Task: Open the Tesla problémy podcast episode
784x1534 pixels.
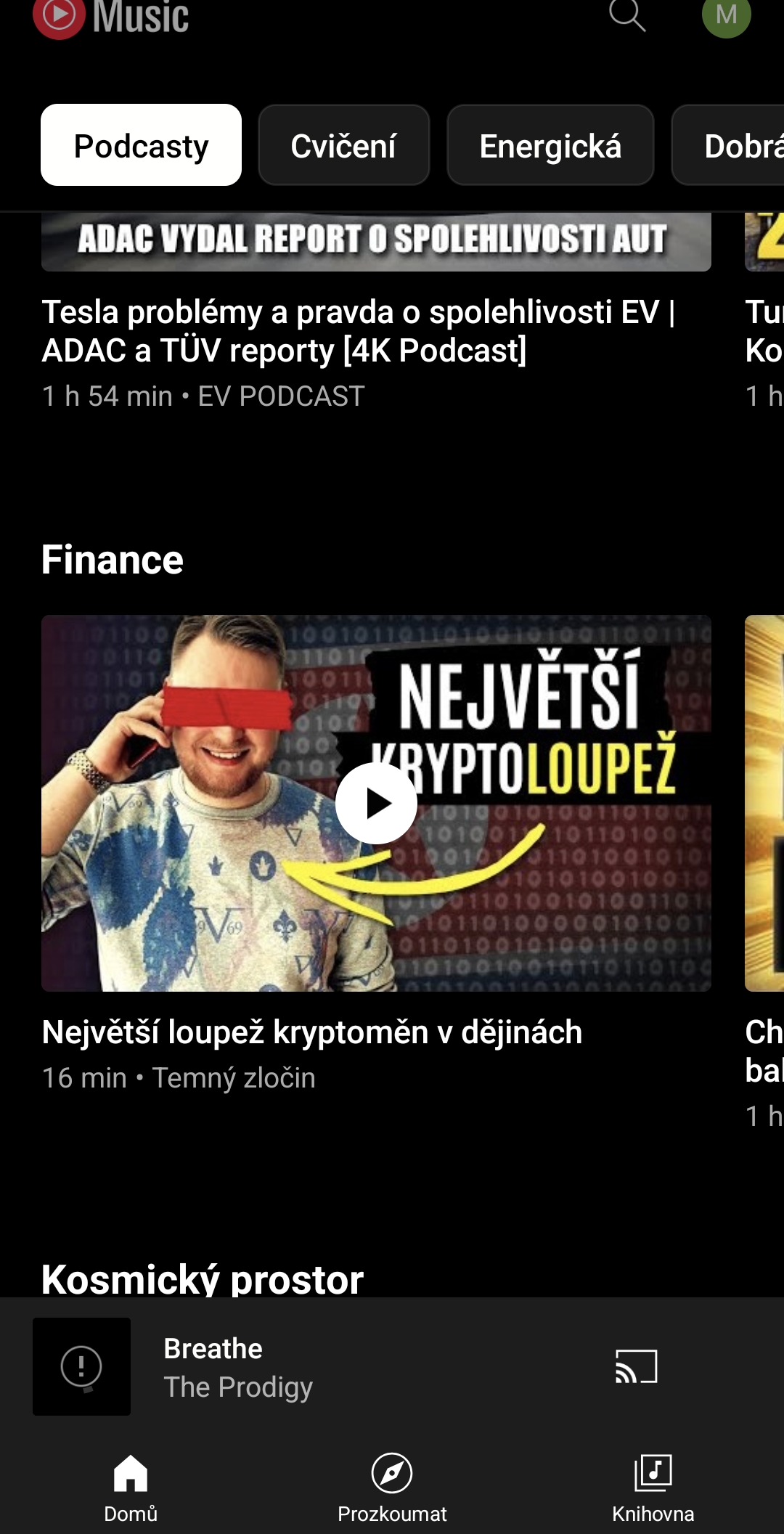Action: (359, 331)
